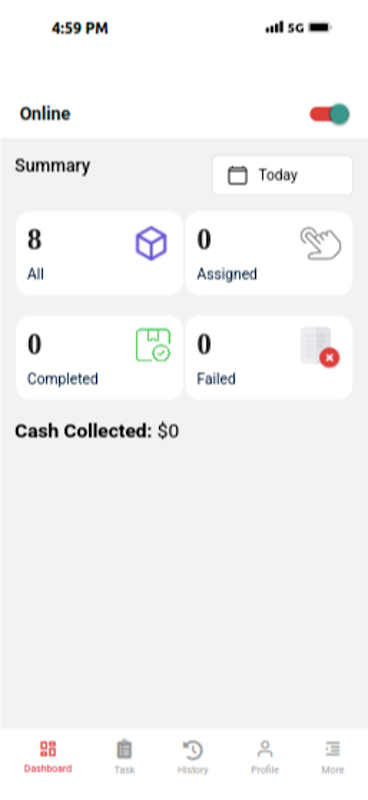Toggle the Online status switch
Screen dimensions: 368x800
[x=330, y=114]
